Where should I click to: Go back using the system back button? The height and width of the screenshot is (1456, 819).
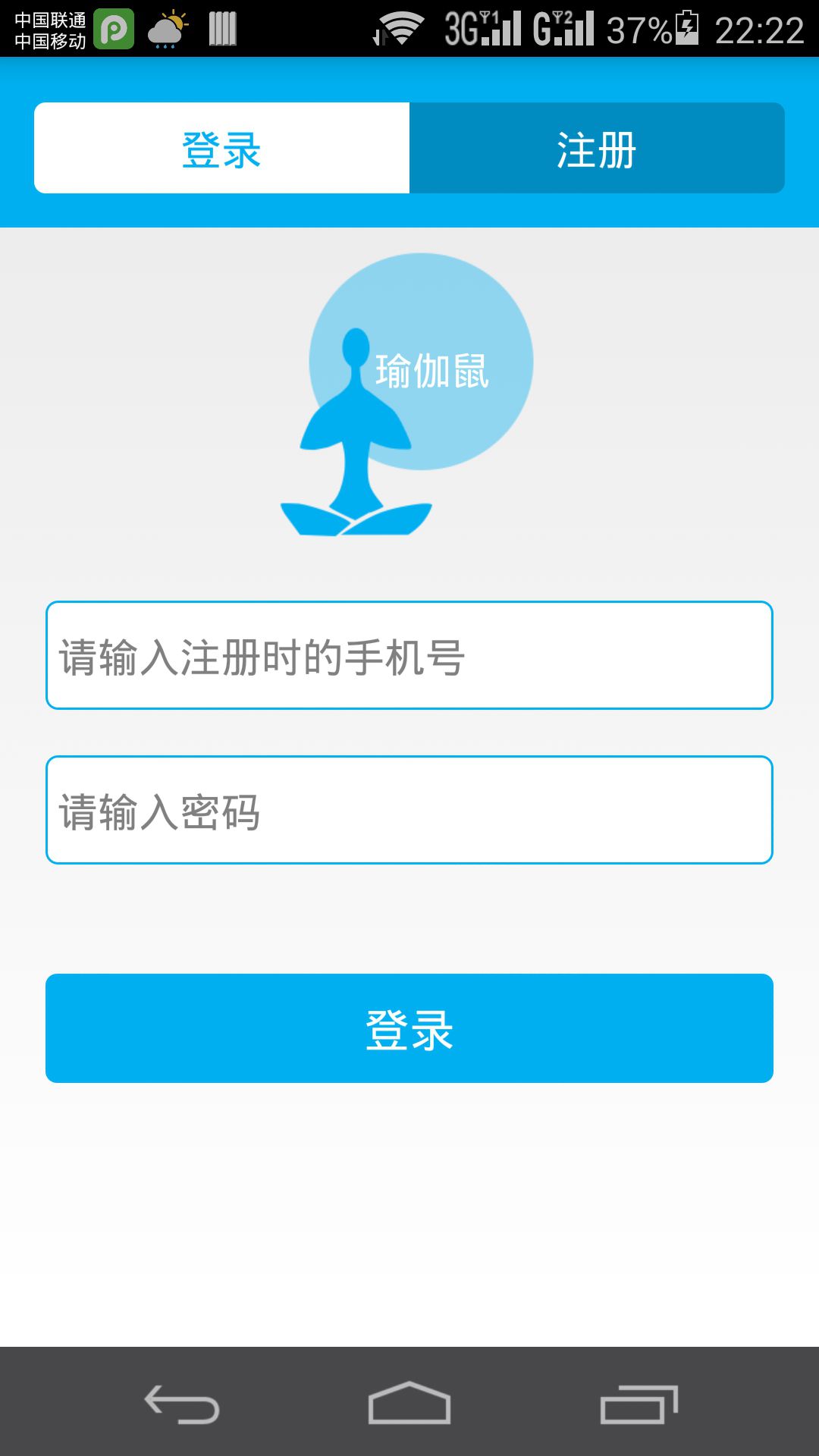[x=182, y=1404]
